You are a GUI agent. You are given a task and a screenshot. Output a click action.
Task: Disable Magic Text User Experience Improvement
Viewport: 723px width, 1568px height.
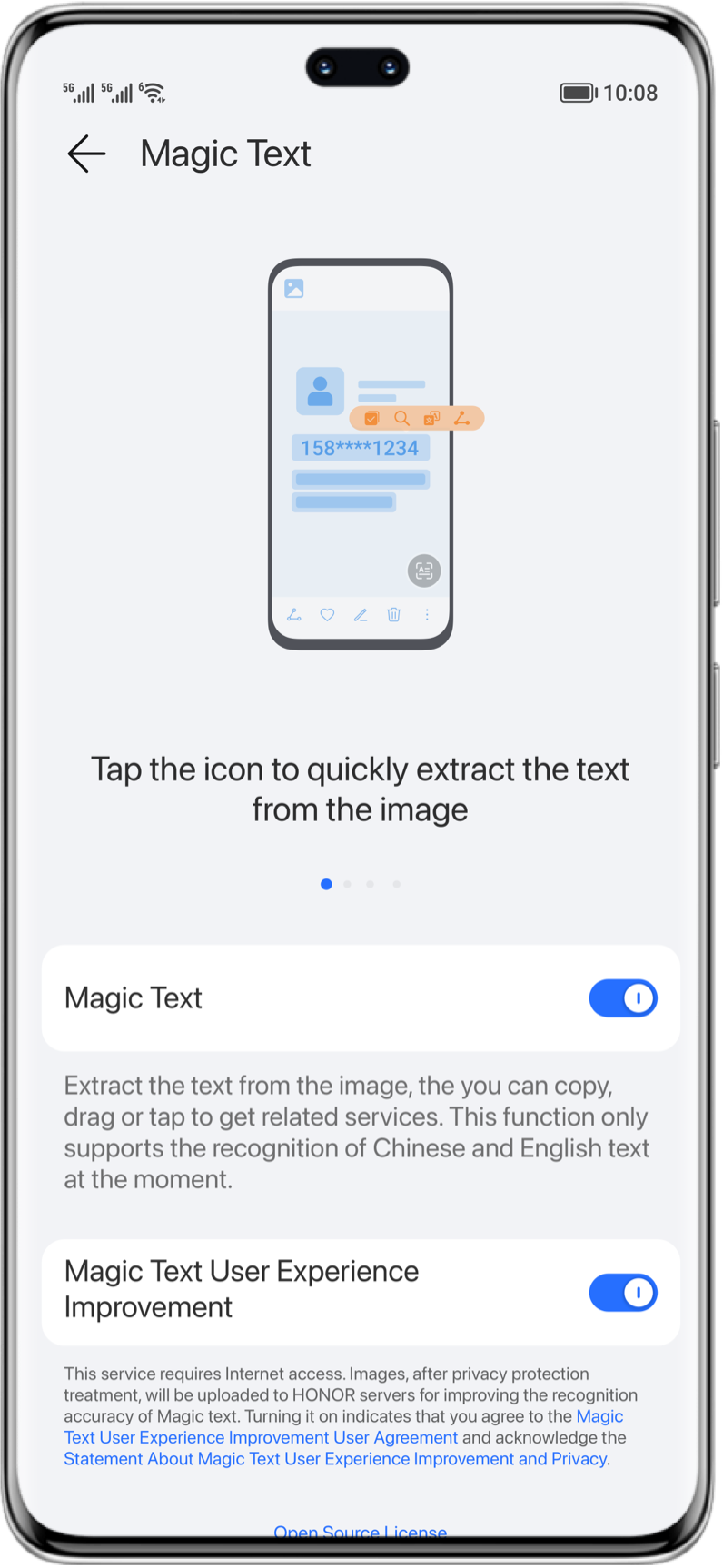click(622, 1293)
